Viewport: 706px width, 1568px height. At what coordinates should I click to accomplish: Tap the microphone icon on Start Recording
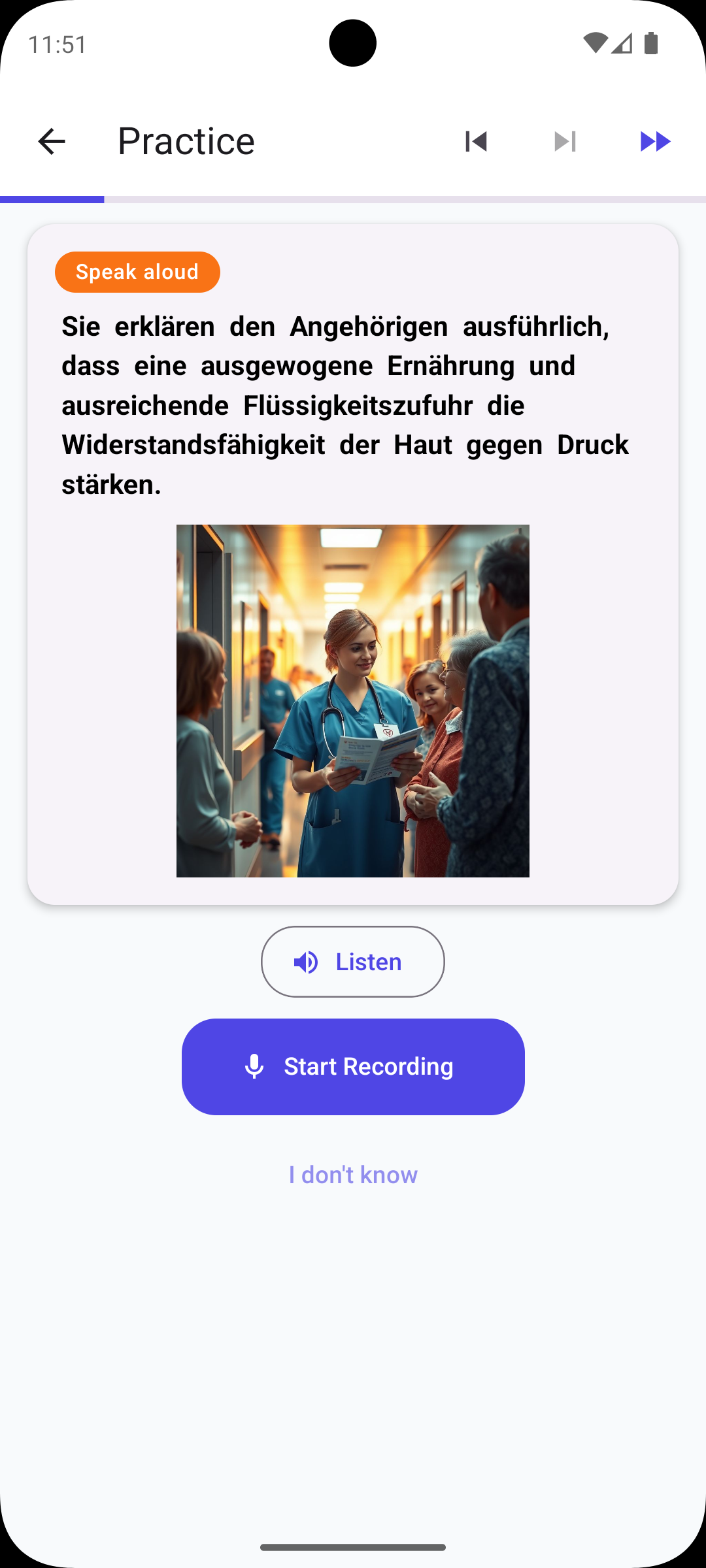click(x=255, y=1066)
